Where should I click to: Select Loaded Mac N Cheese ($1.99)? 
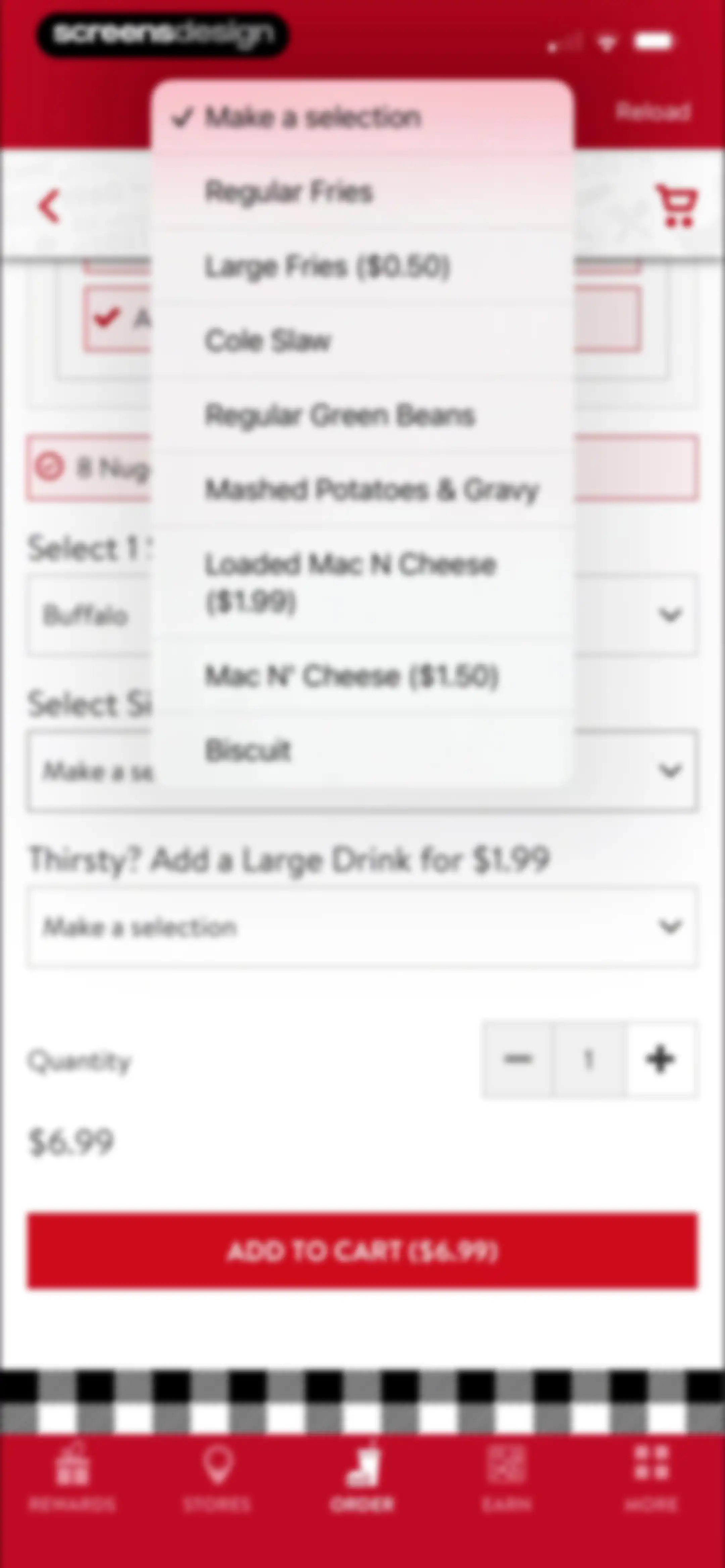[362, 583]
